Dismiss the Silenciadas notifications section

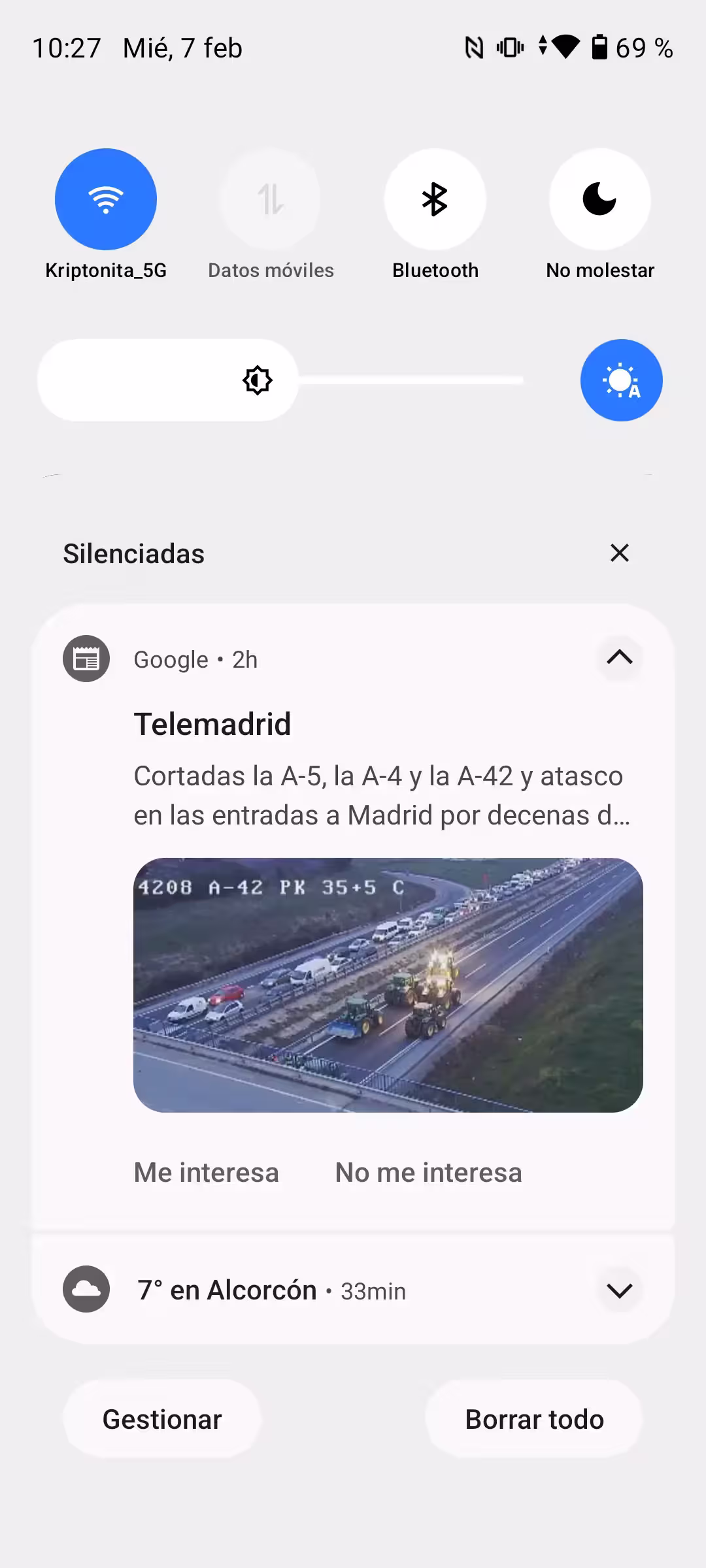pyautogui.click(x=619, y=553)
